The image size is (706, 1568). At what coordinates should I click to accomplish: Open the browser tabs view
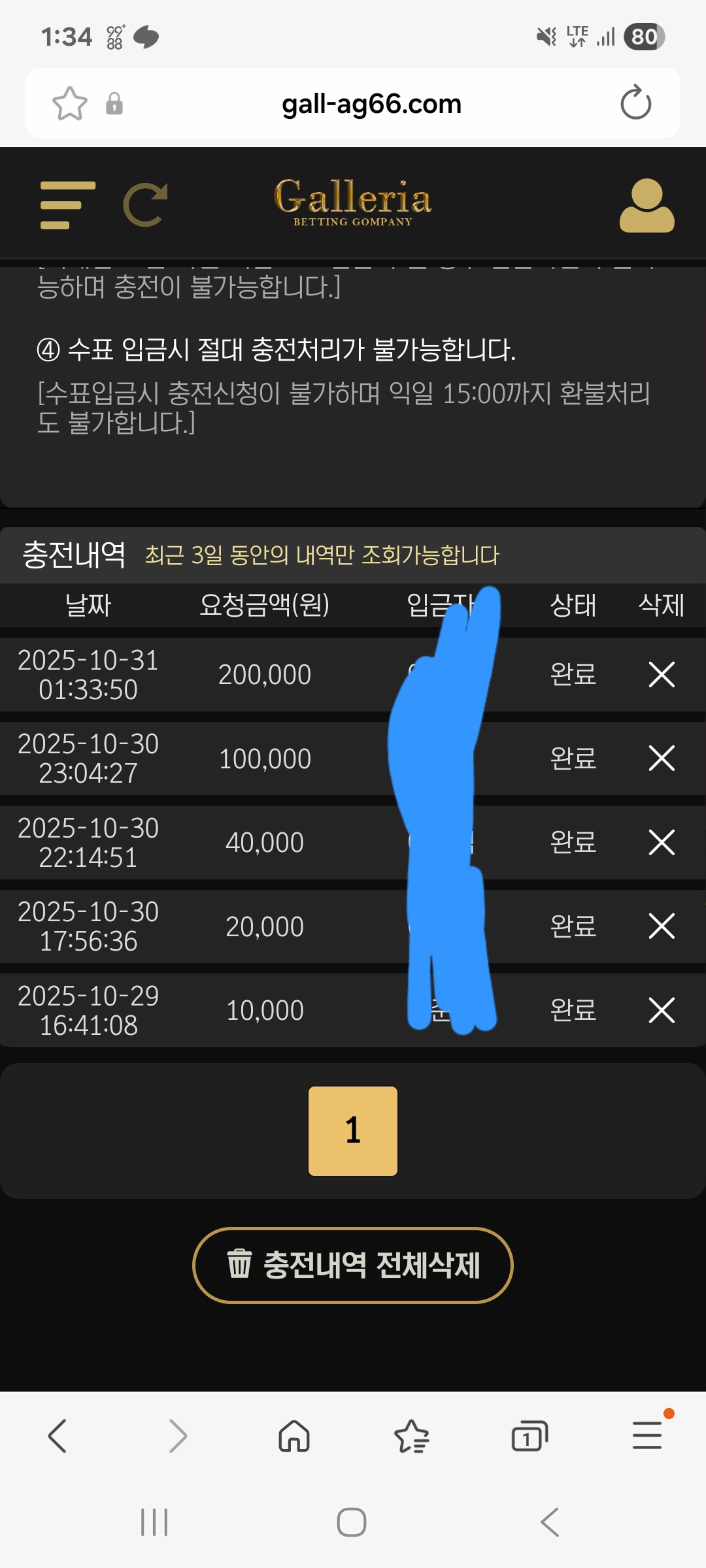click(529, 1436)
